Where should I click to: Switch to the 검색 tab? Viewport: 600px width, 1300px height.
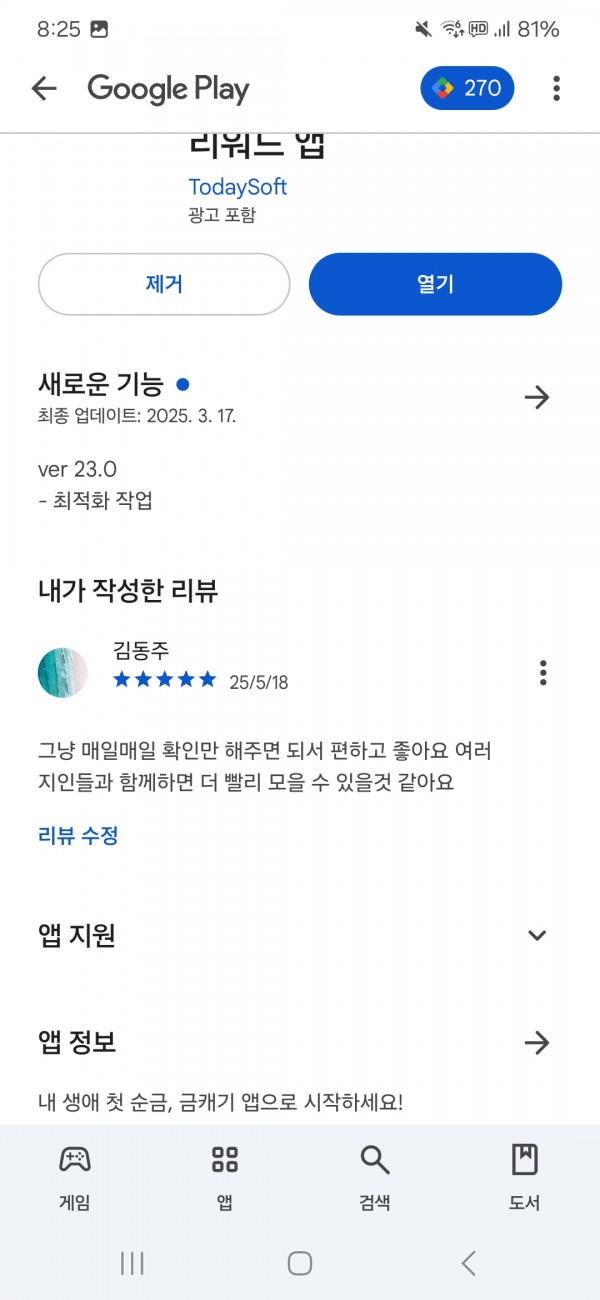click(375, 1177)
